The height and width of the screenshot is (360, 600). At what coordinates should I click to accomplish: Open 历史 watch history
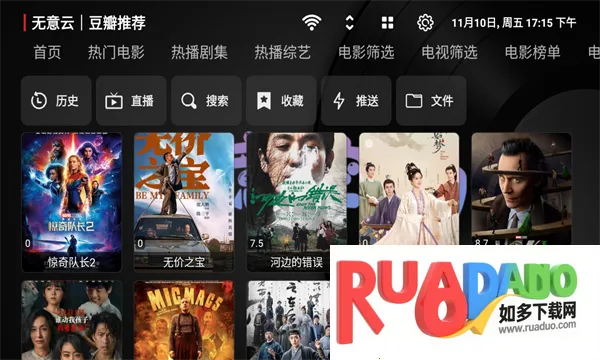click(x=56, y=101)
